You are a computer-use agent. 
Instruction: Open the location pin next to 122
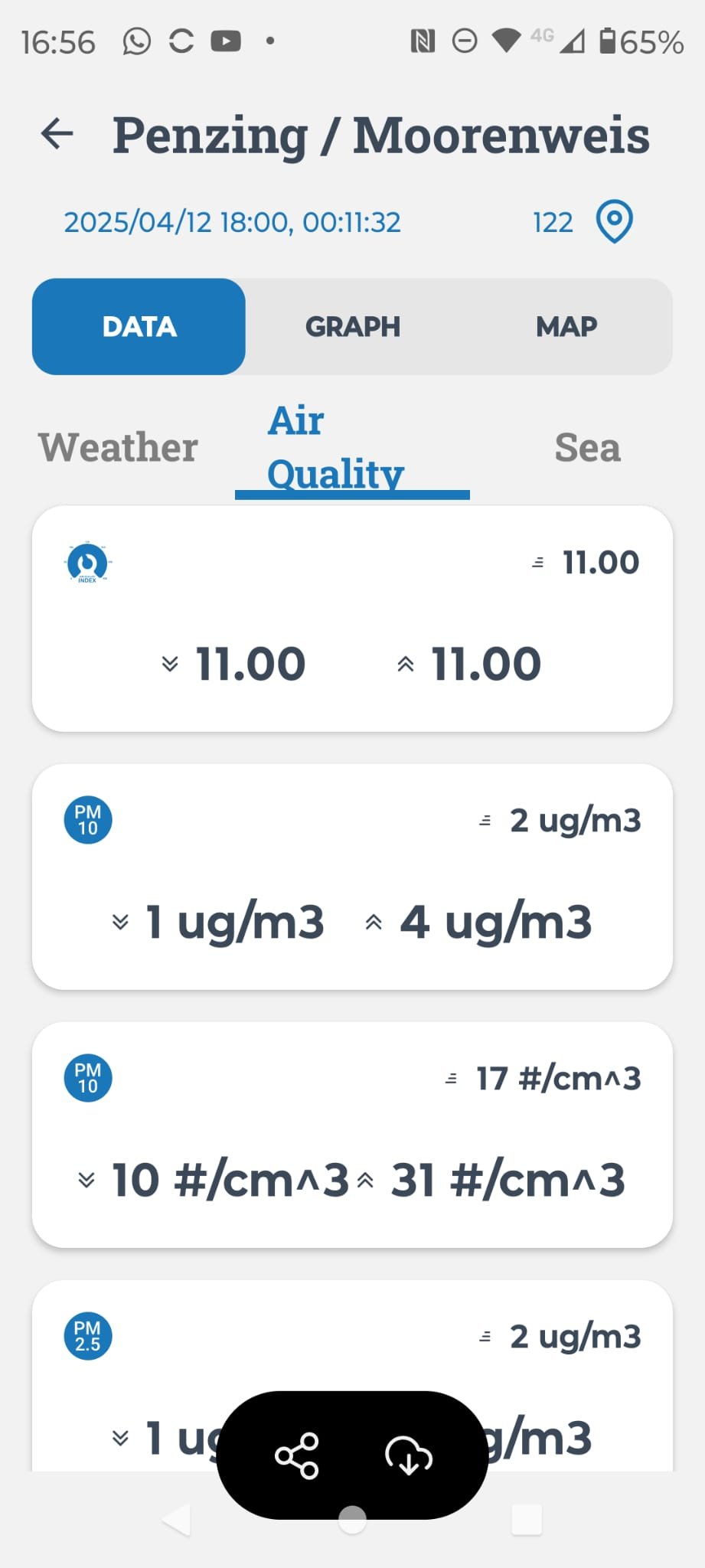[614, 222]
